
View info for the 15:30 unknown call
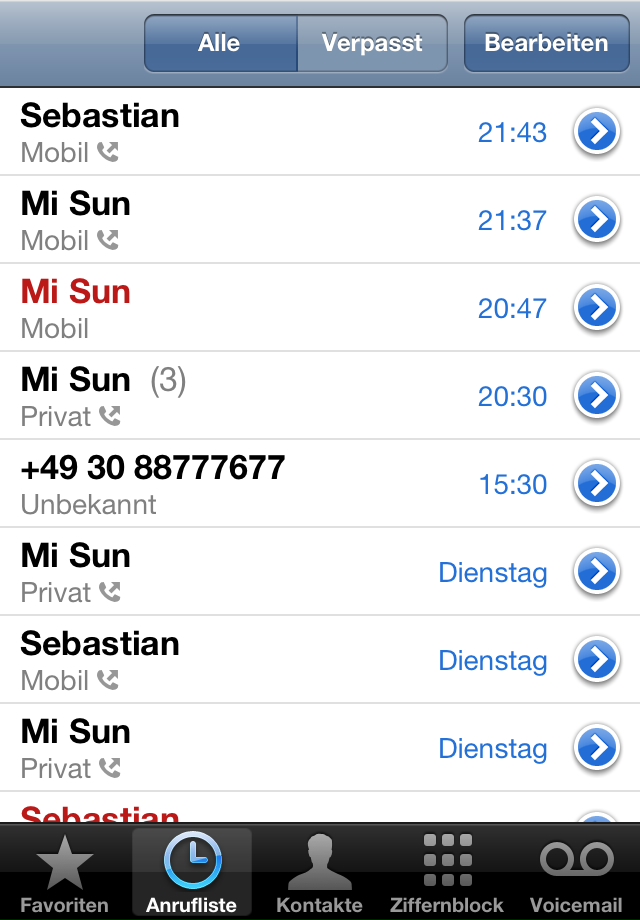click(x=597, y=484)
